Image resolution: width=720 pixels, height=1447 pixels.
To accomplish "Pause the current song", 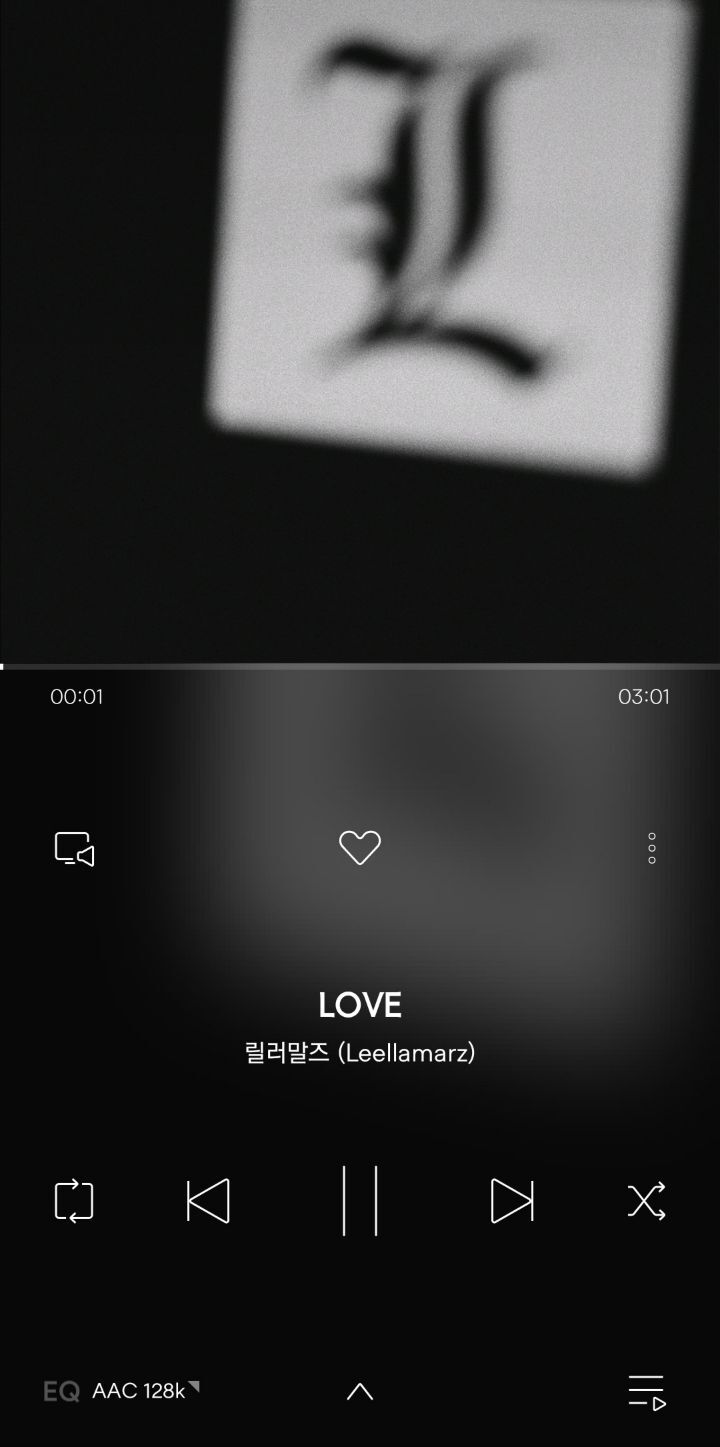I will coord(360,1201).
